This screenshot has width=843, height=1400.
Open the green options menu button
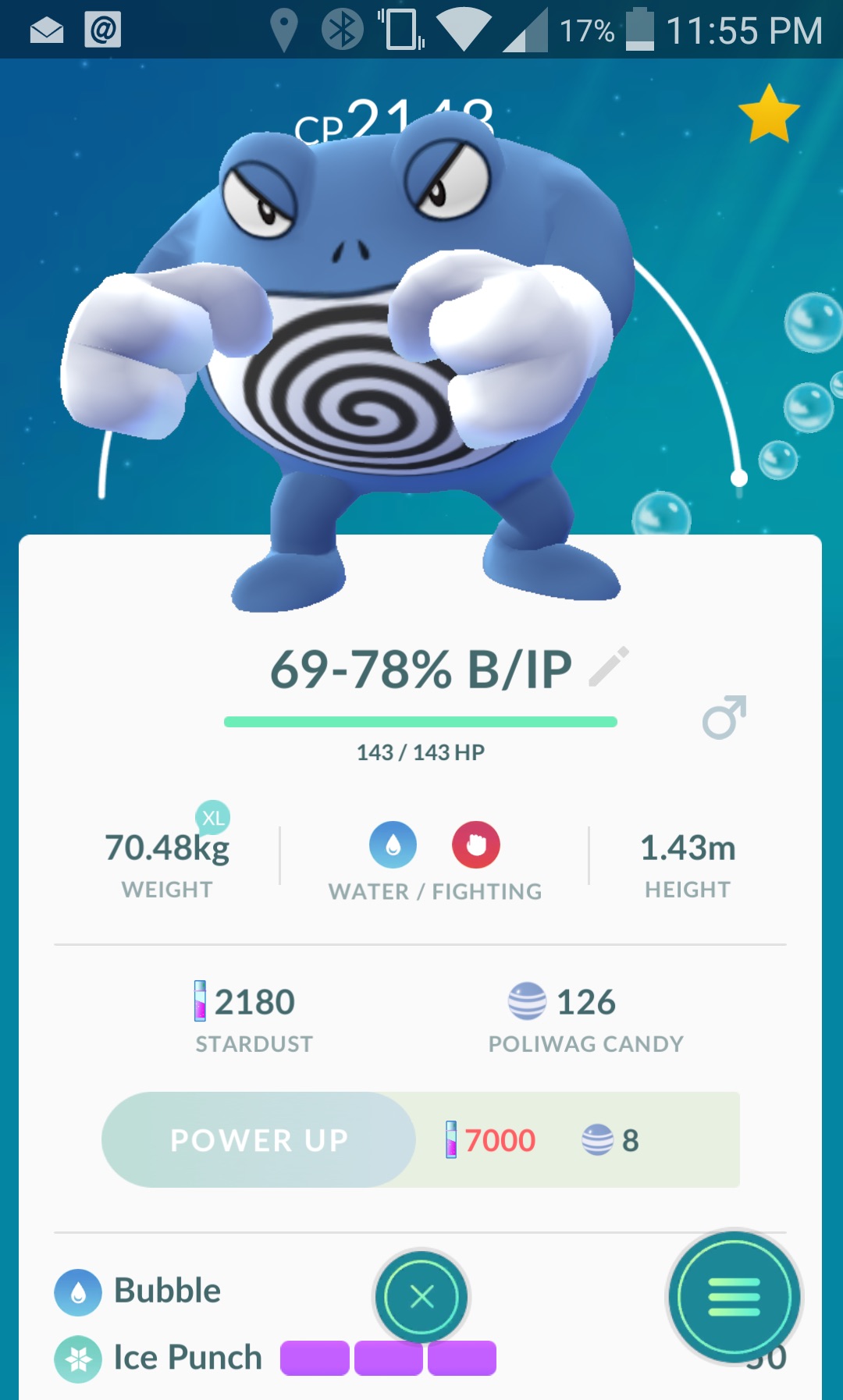pyautogui.click(x=734, y=1297)
